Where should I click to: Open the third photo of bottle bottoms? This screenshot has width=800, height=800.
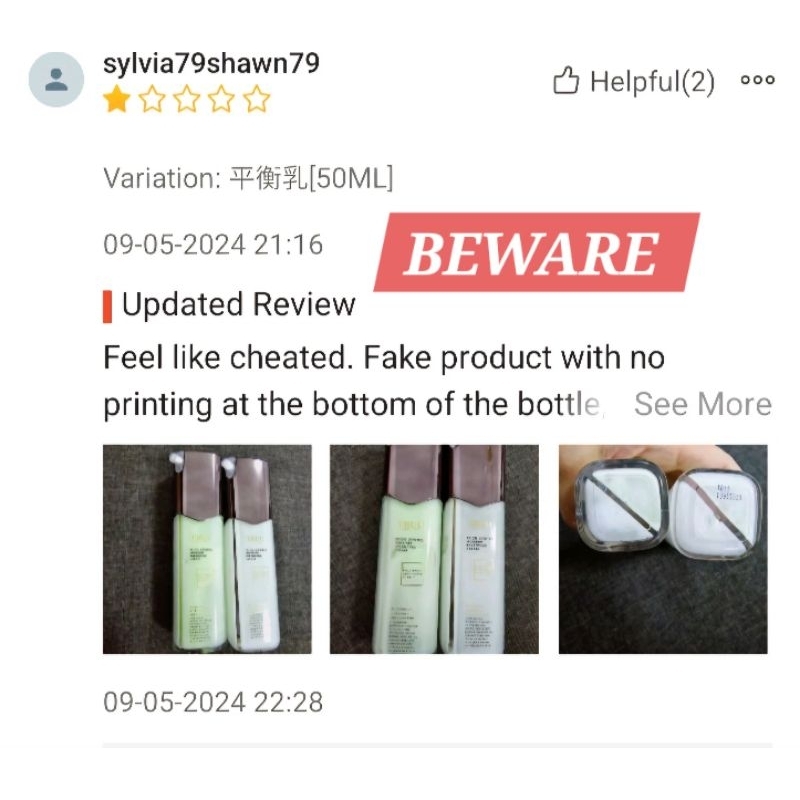[x=663, y=549]
